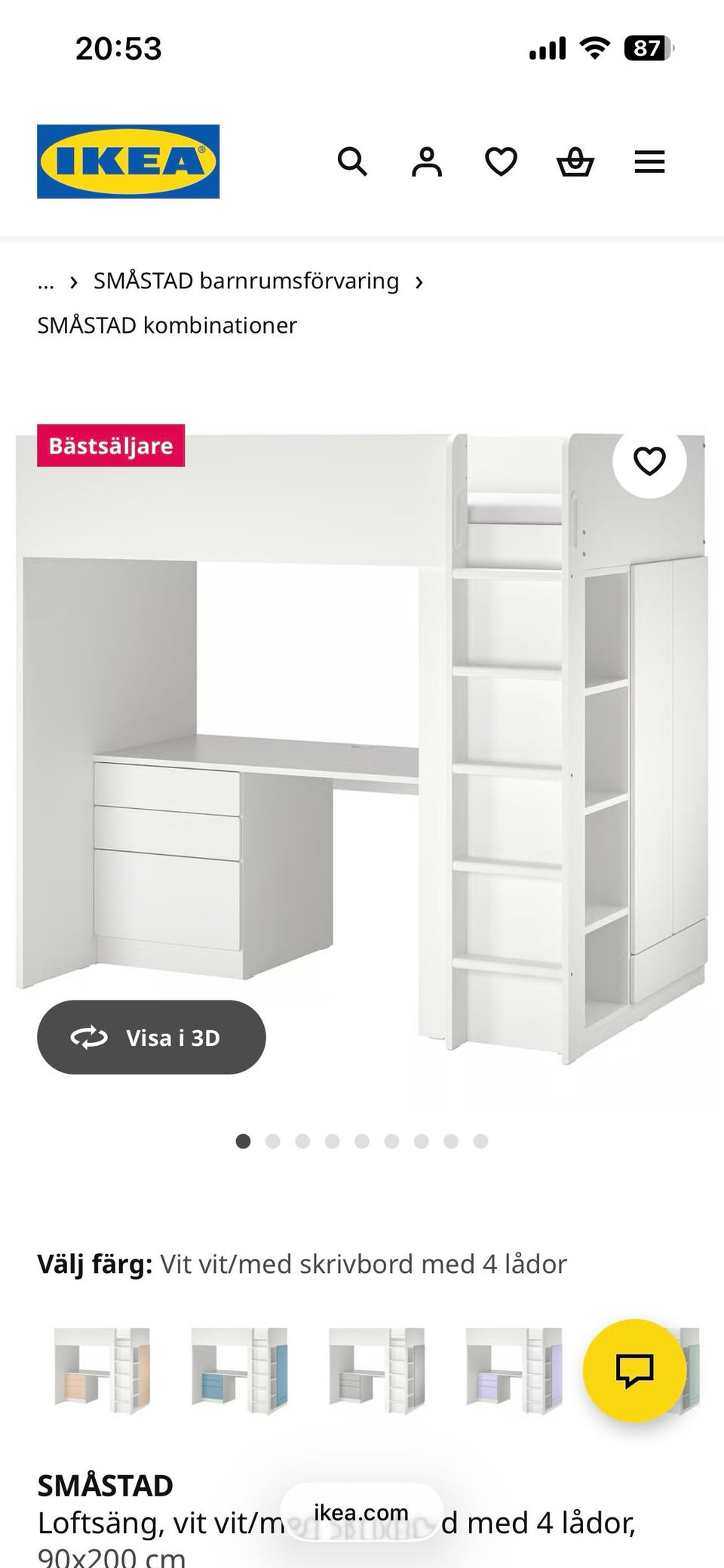Open the shopping bag icon
This screenshot has width=724, height=1568.
point(575,161)
